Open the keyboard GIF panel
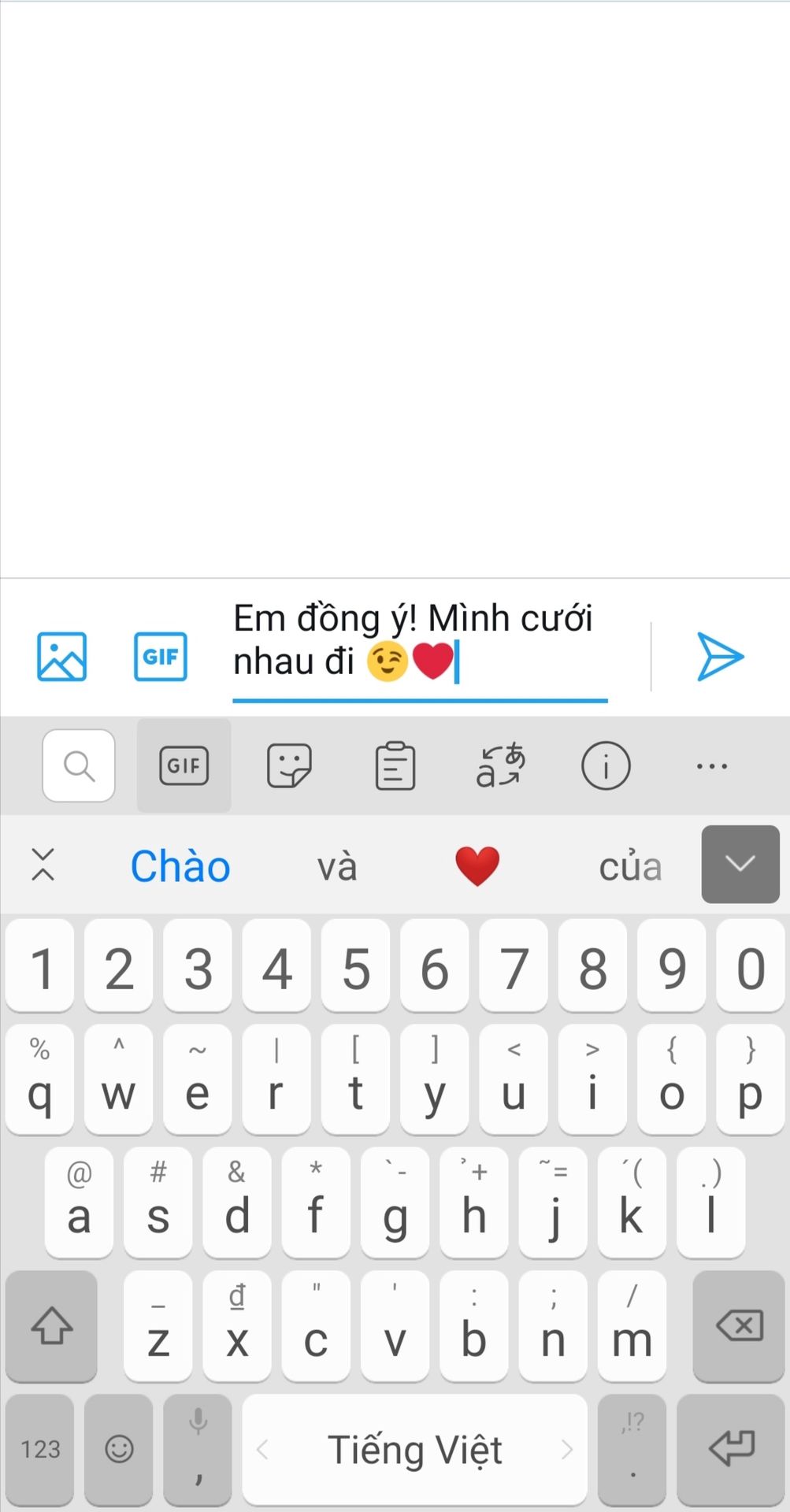The height and width of the screenshot is (1512, 790). pos(184,765)
